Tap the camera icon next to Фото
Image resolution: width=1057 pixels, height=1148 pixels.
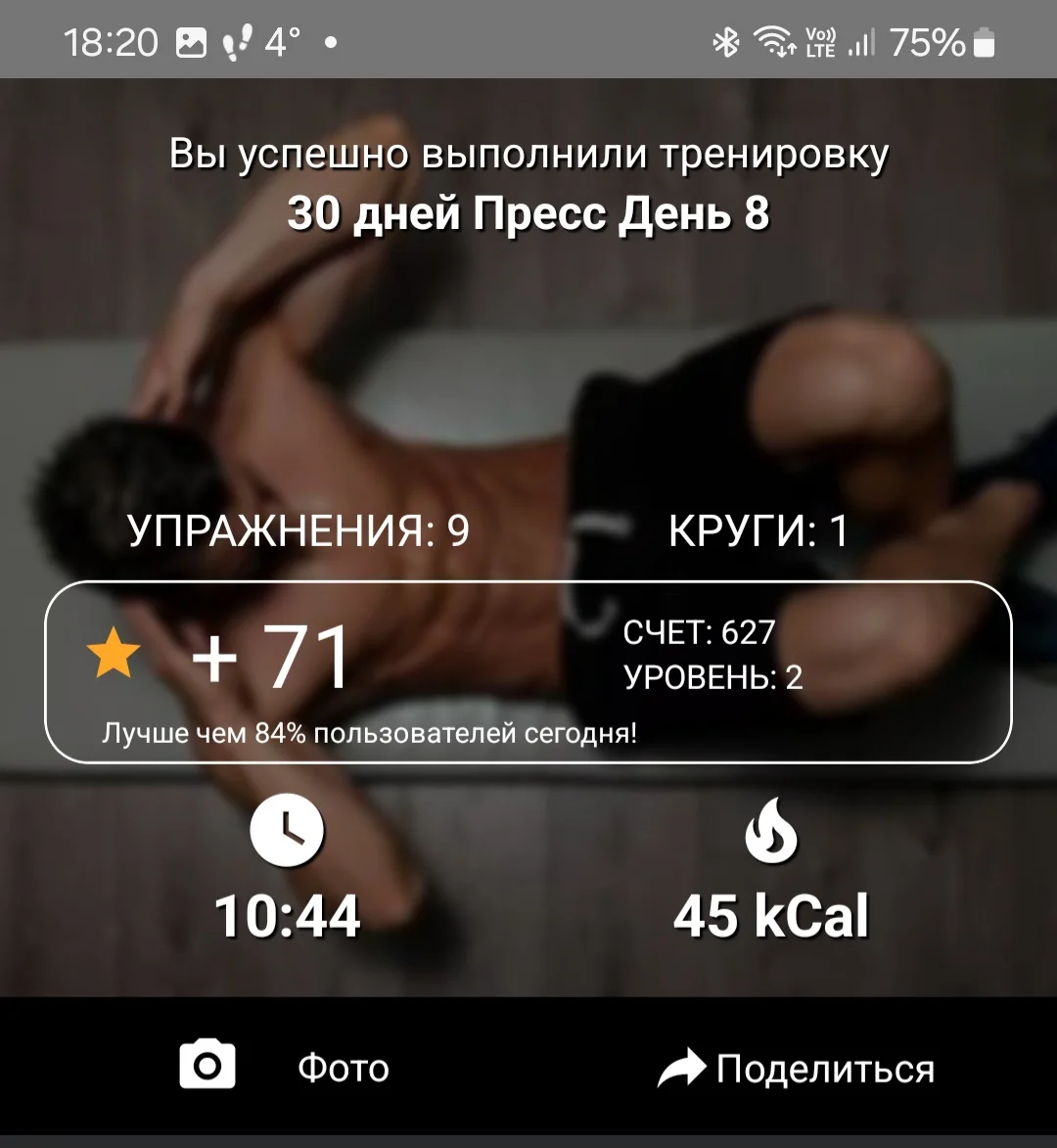[x=208, y=1067]
